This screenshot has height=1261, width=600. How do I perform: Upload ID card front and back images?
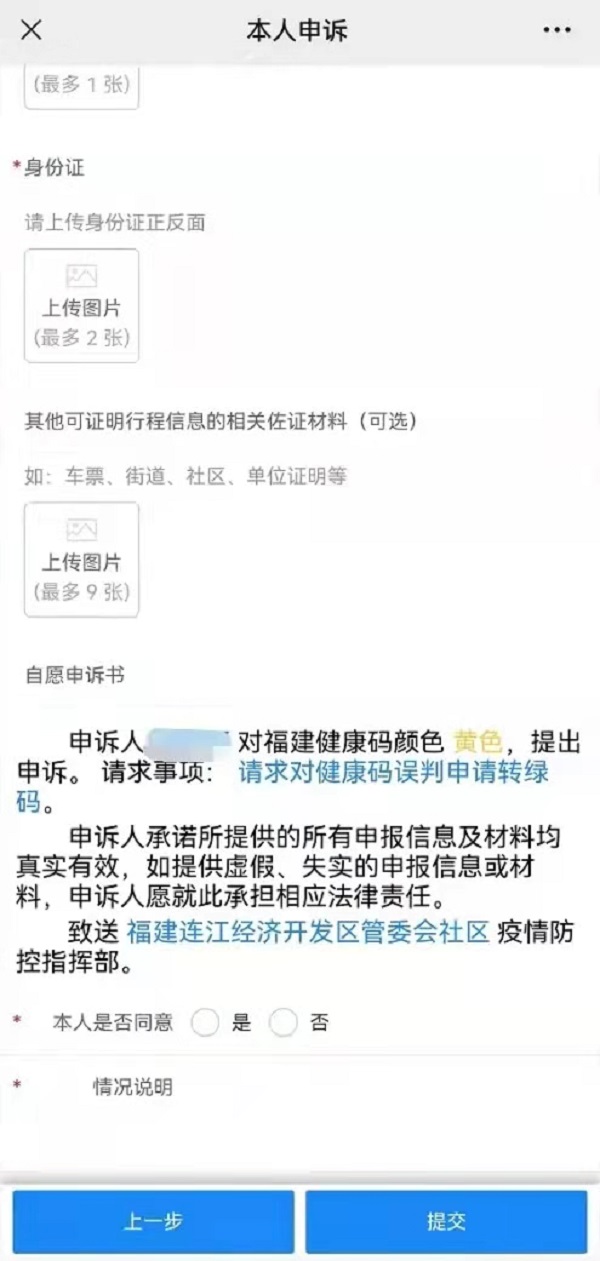(82, 305)
